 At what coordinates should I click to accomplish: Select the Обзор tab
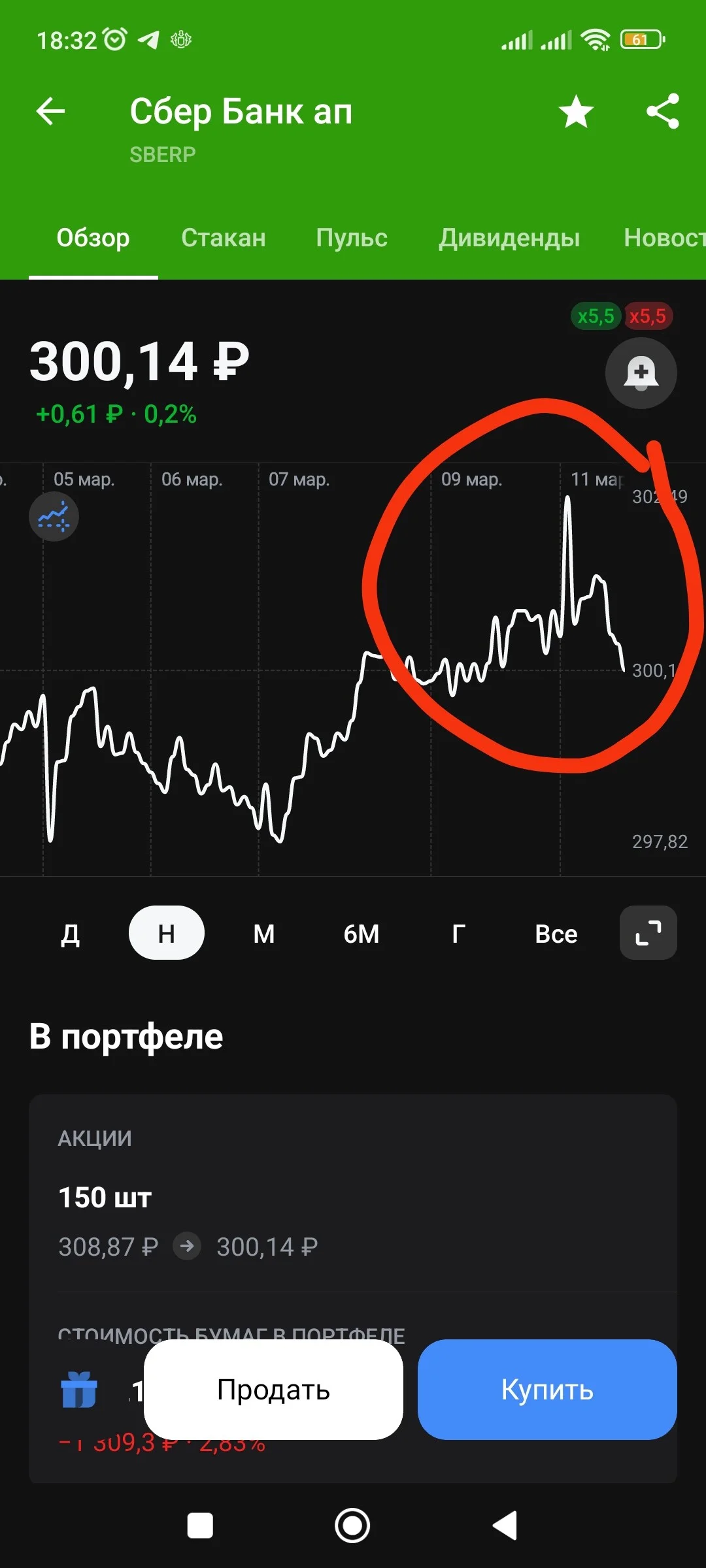[x=93, y=238]
